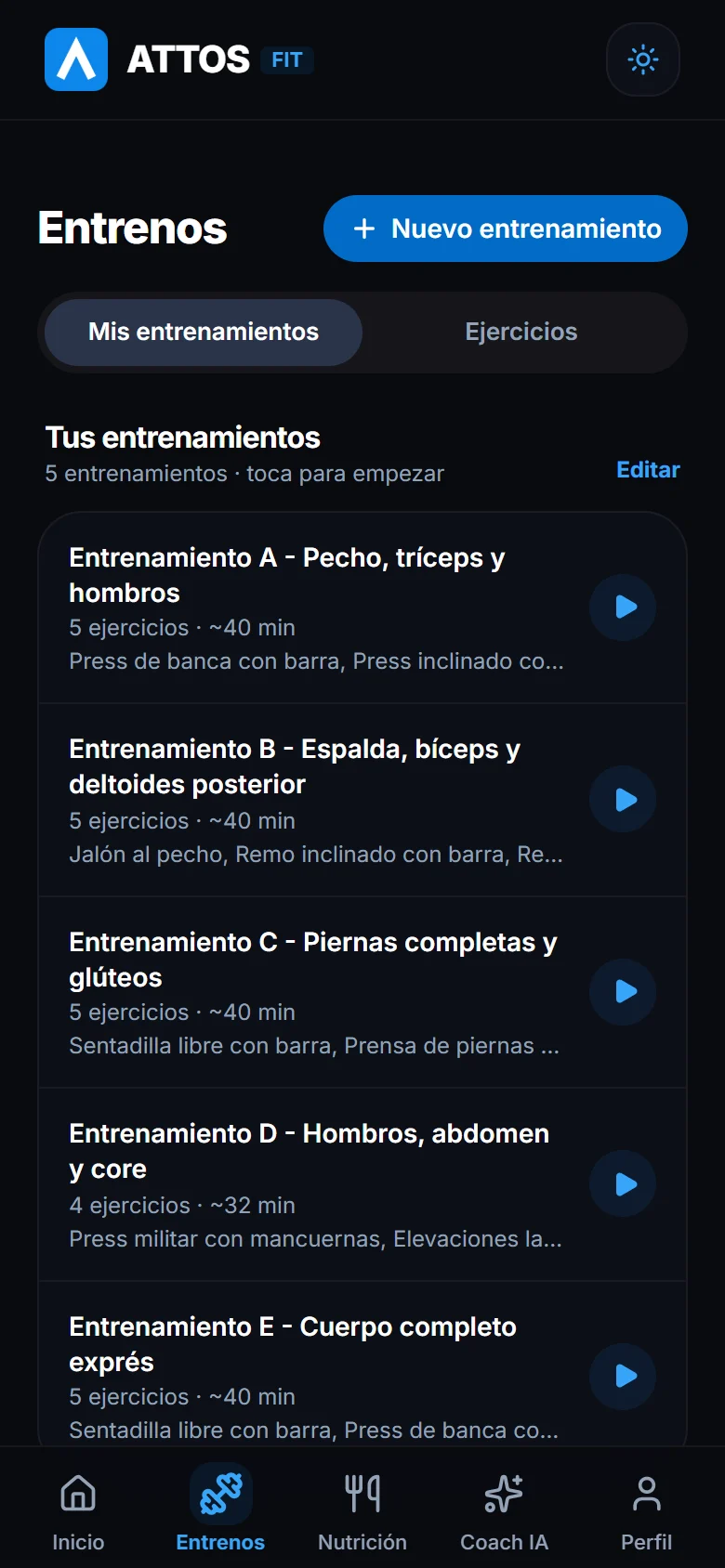Create a new workout with Nuevo entrenamiento
This screenshot has width=725, height=1568.
pyautogui.click(x=506, y=229)
